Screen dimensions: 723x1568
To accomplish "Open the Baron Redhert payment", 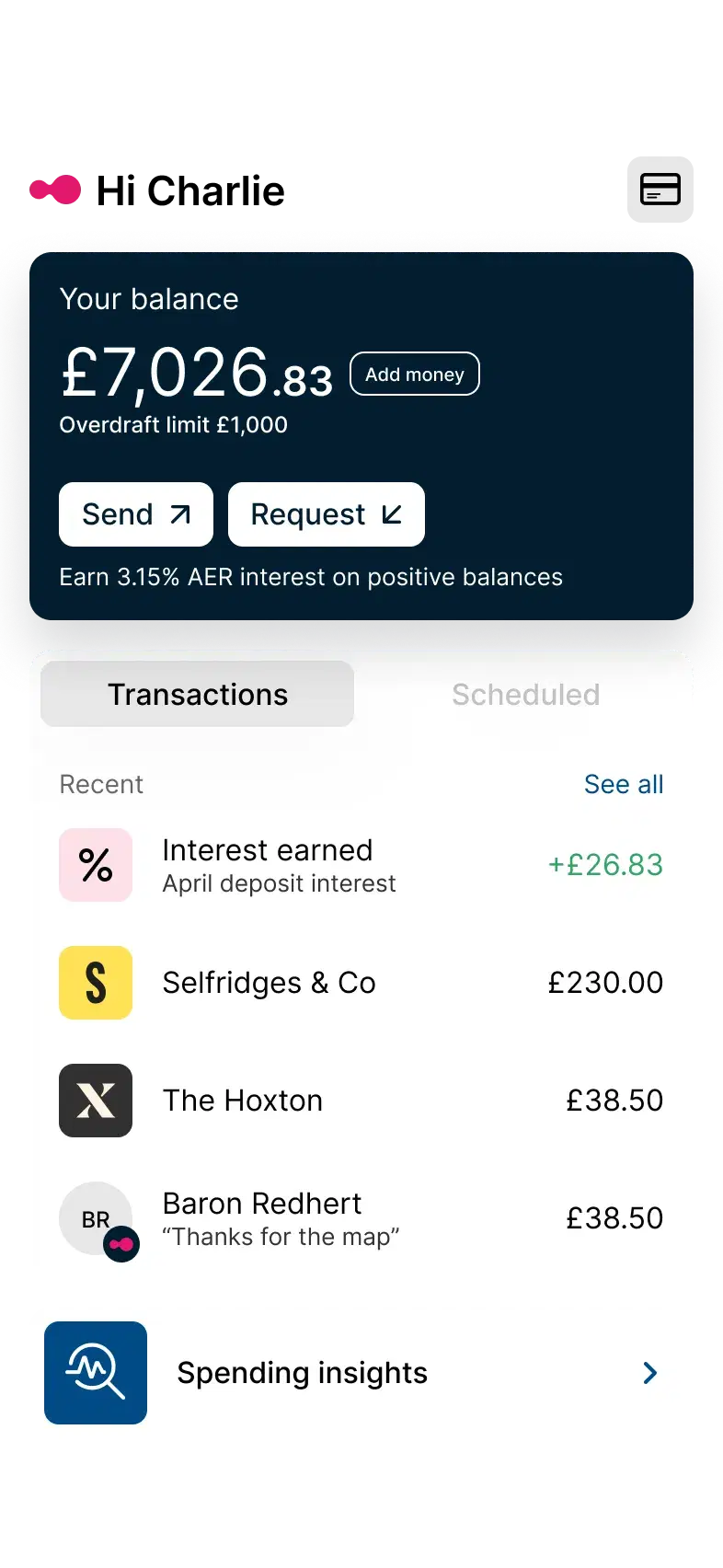I will (x=361, y=1218).
